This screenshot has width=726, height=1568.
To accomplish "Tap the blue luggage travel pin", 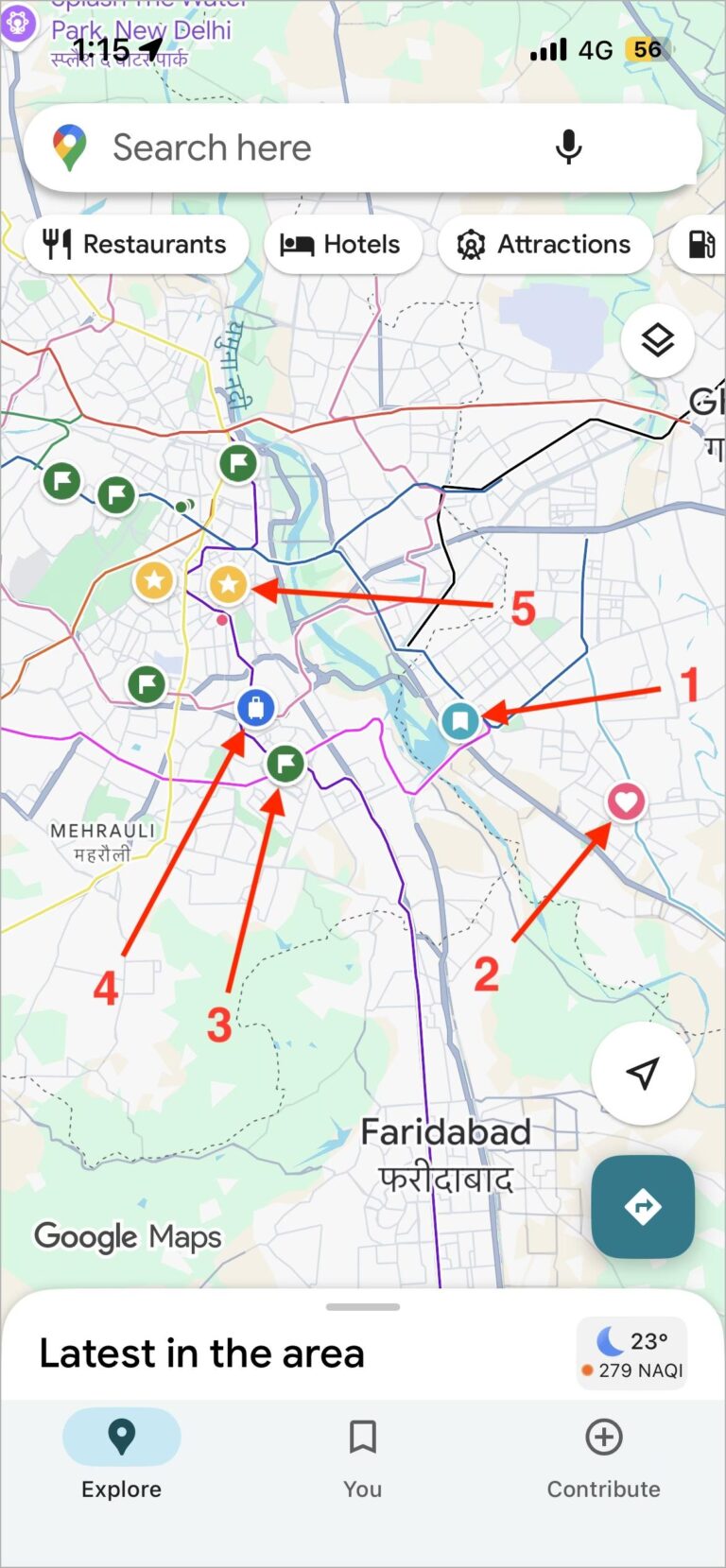I will [x=255, y=707].
